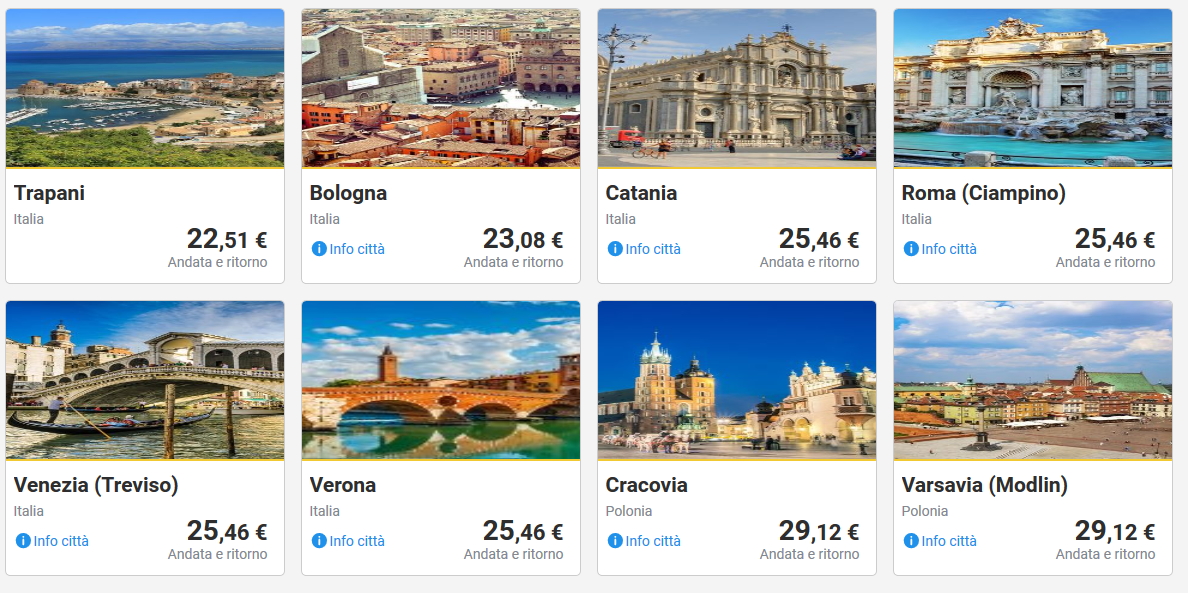Screen dimensions: 1188x593
Task: Open the Verona destination card
Action: click(x=441, y=382)
